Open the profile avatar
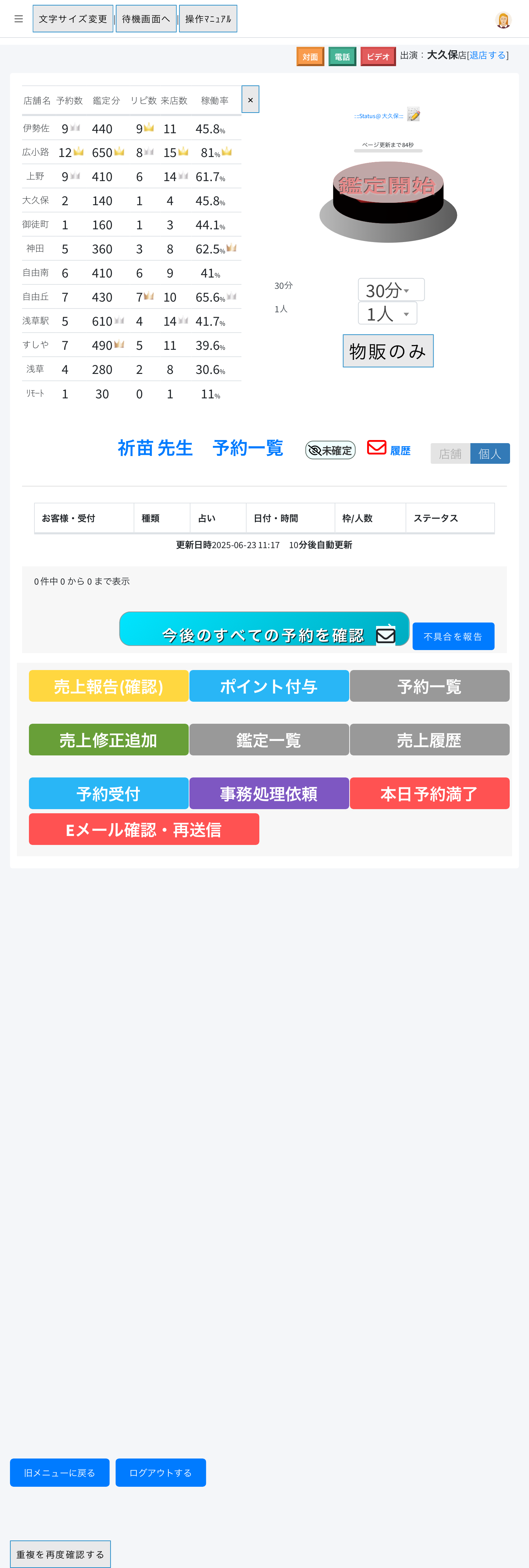Screen dimensions: 529x1568 (503, 20)
